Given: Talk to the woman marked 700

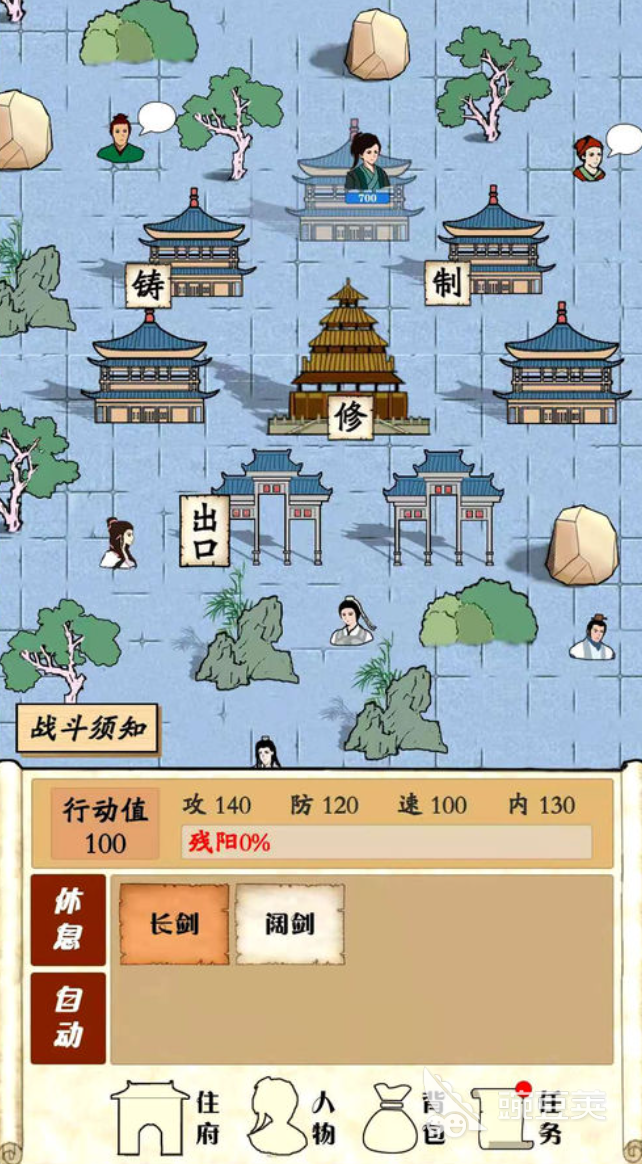Looking at the screenshot, I should click(x=366, y=165).
